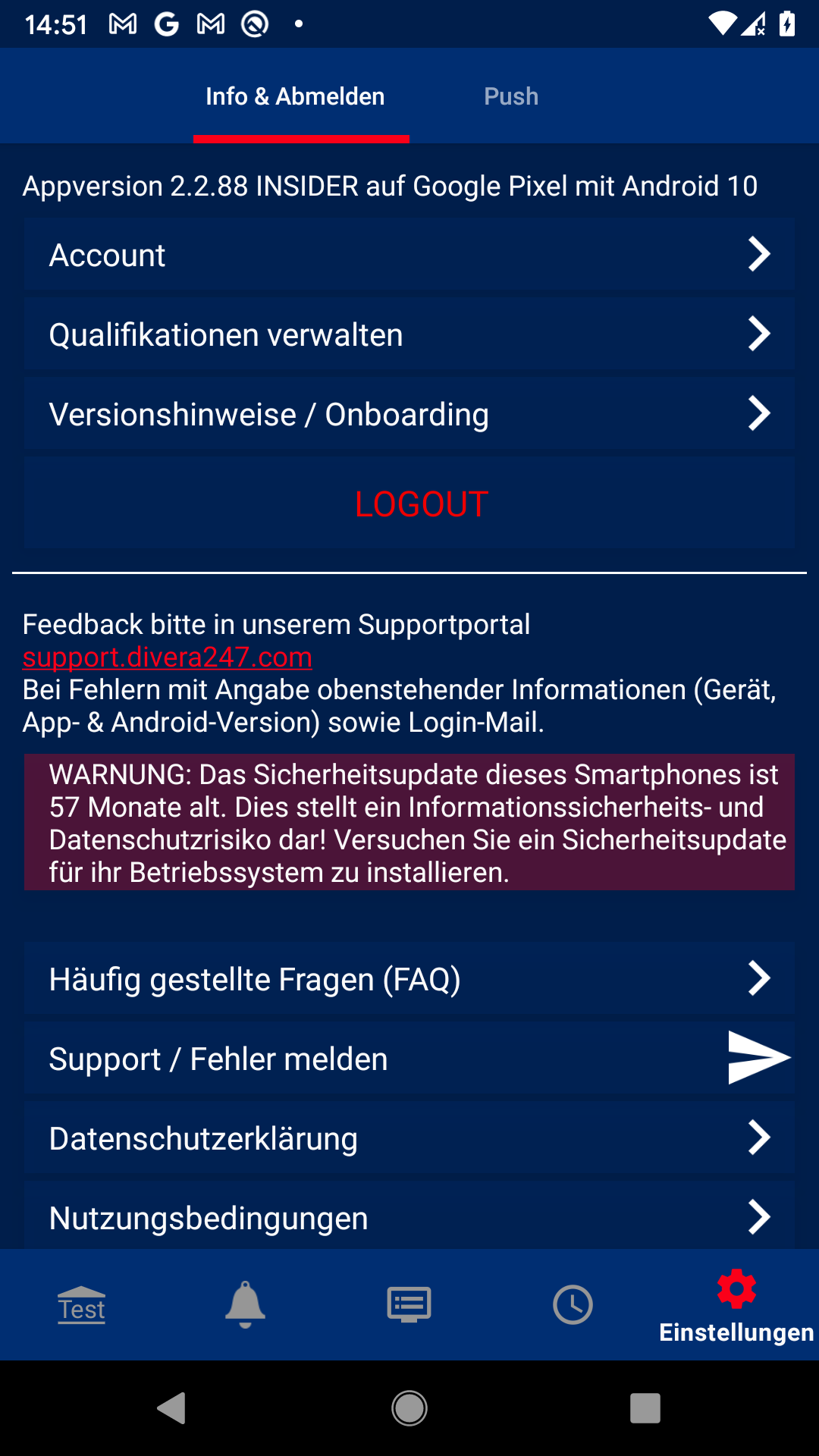The height and width of the screenshot is (1456, 819).
Task: Go to the Test tab in the bottom bar
Action: coord(82,1305)
